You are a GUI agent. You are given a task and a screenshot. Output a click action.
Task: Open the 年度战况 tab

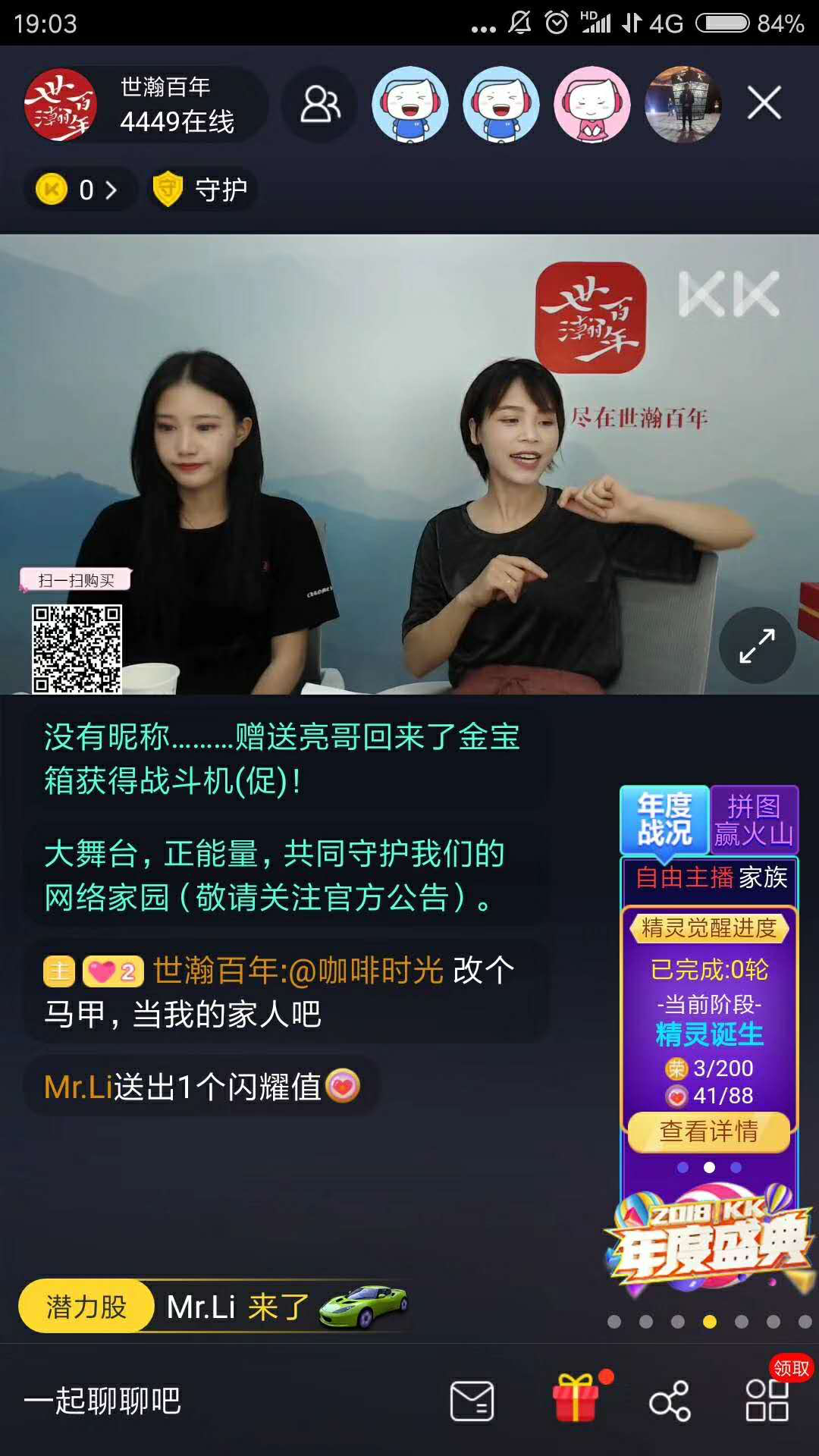coord(664,820)
